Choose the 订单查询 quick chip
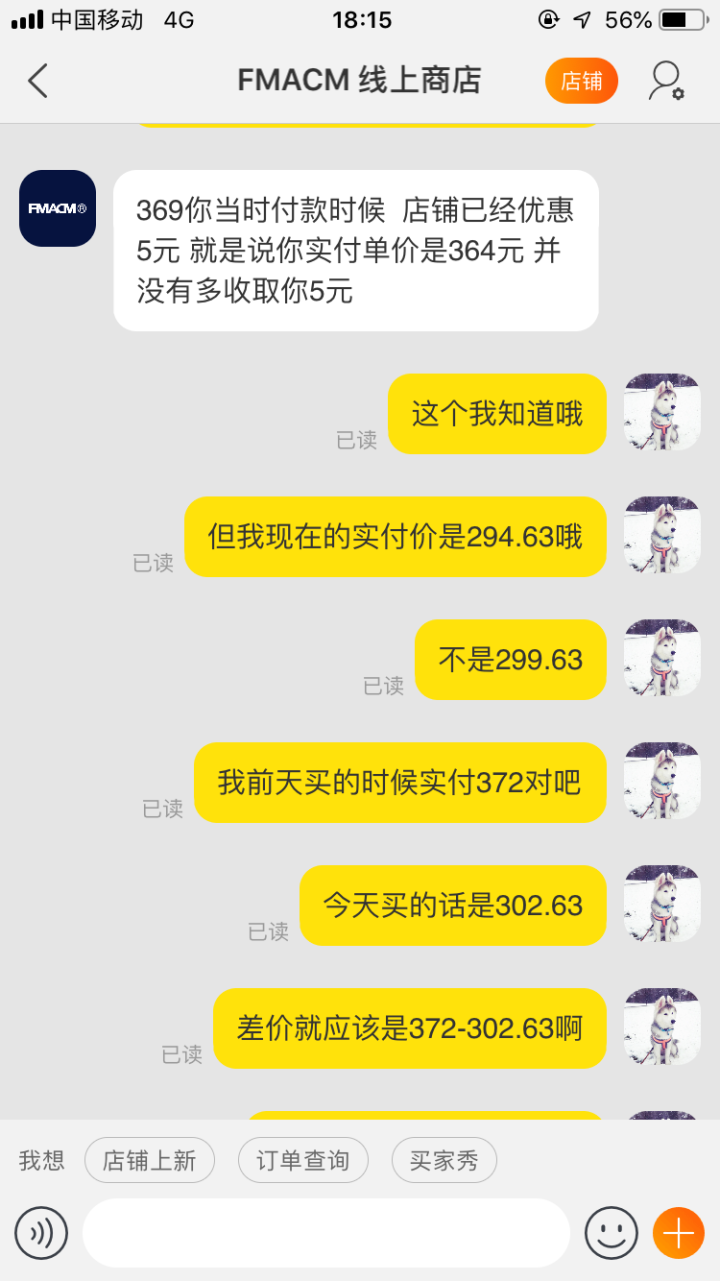The width and height of the screenshot is (720, 1281). 303,1160
